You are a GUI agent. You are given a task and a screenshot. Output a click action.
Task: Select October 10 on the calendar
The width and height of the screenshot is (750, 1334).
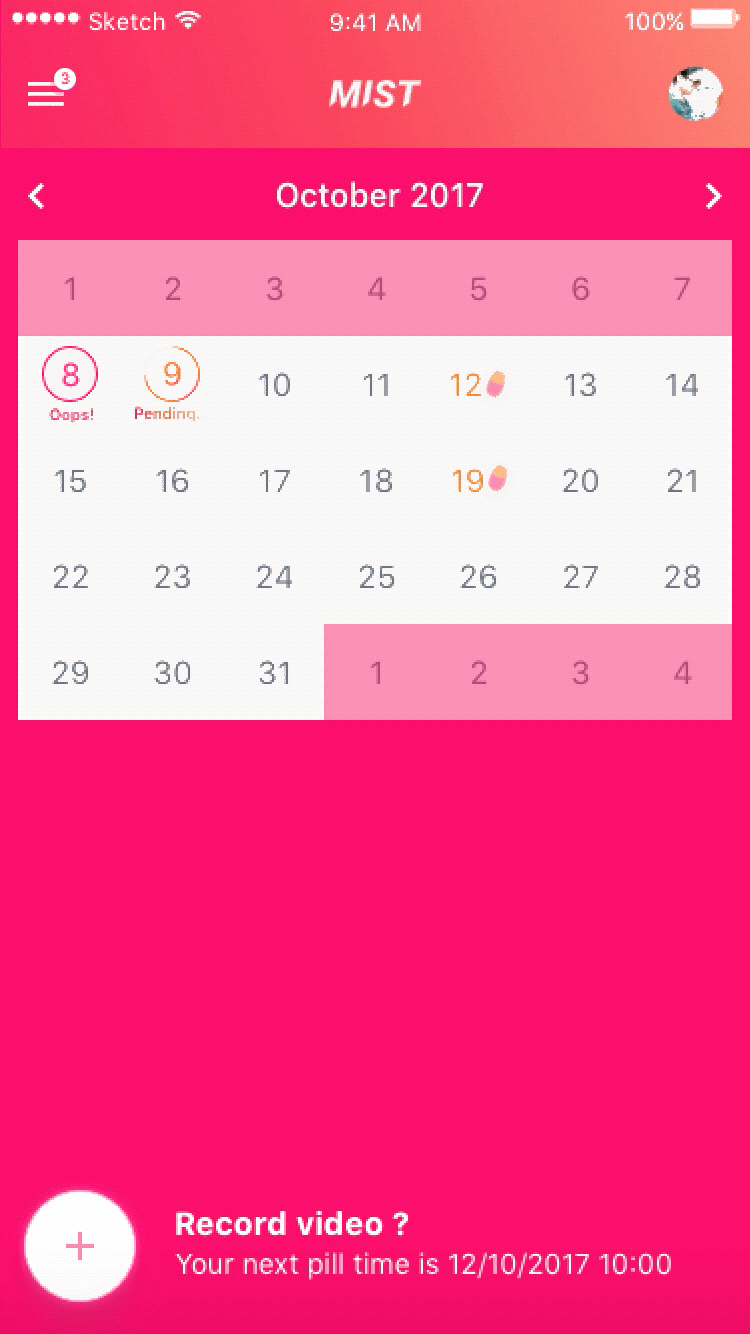pos(274,385)
